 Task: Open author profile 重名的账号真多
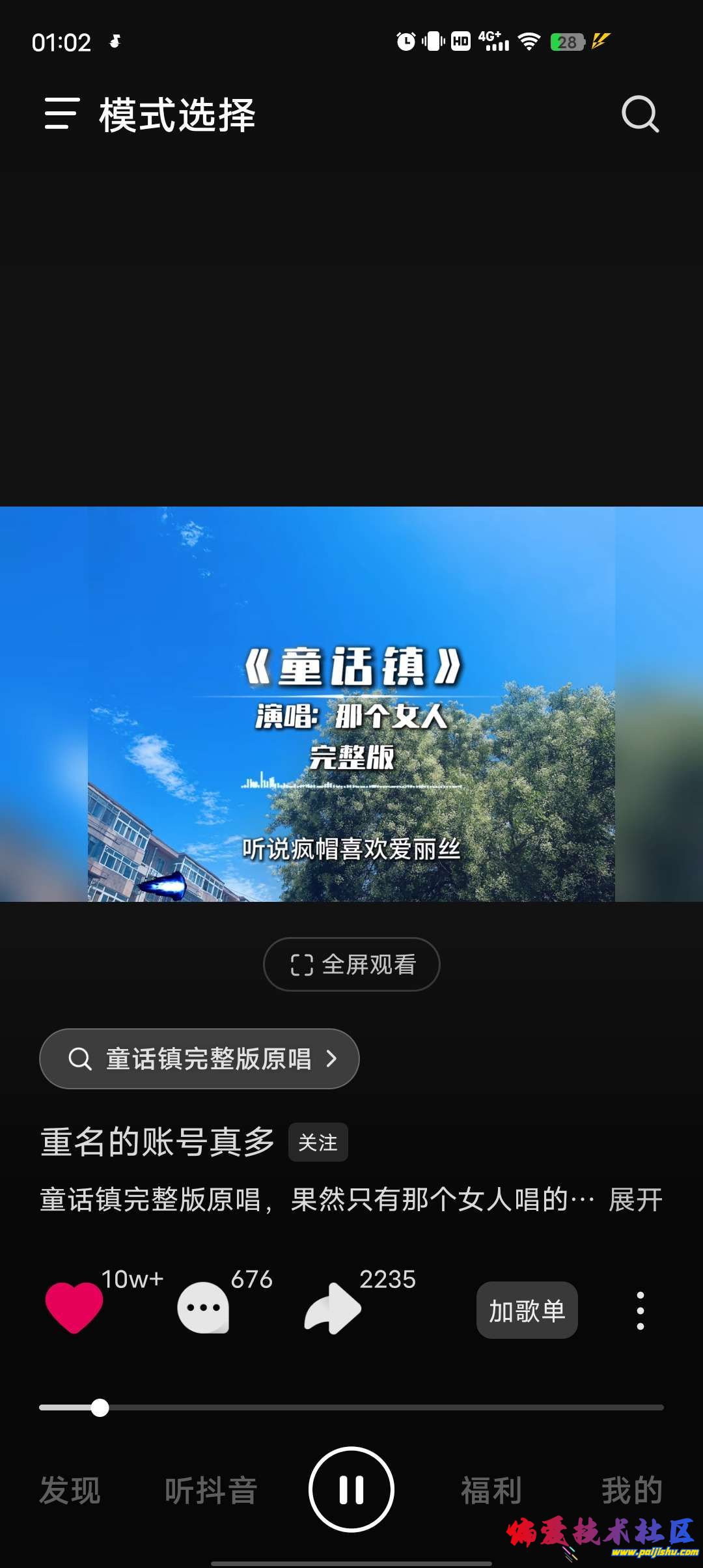(158, 1142)
